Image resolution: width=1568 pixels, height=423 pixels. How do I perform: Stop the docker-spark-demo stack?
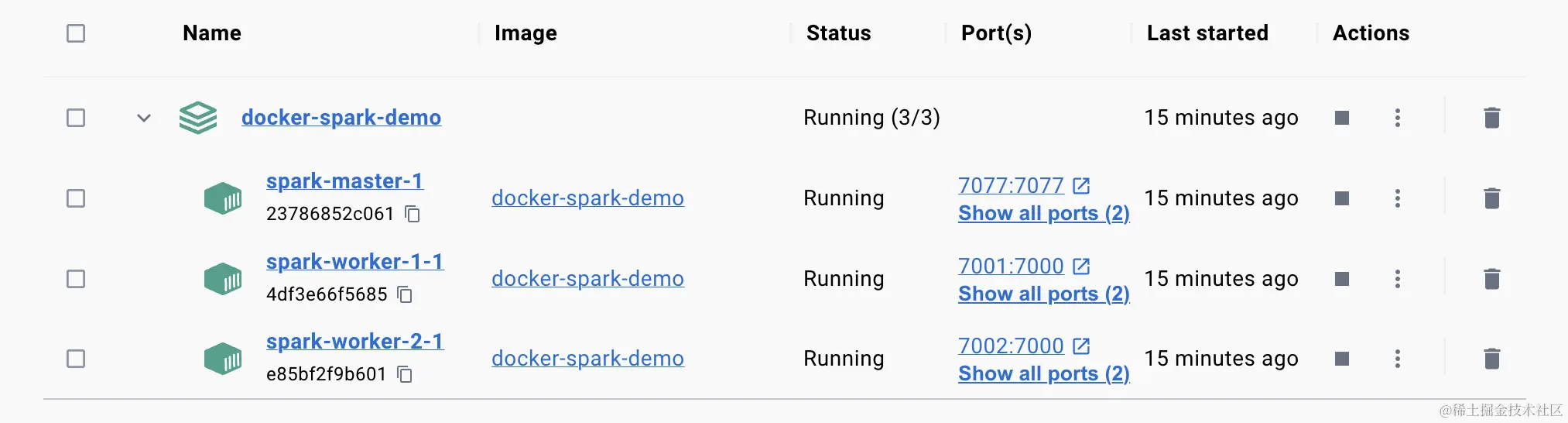(x=1342, y=118)
